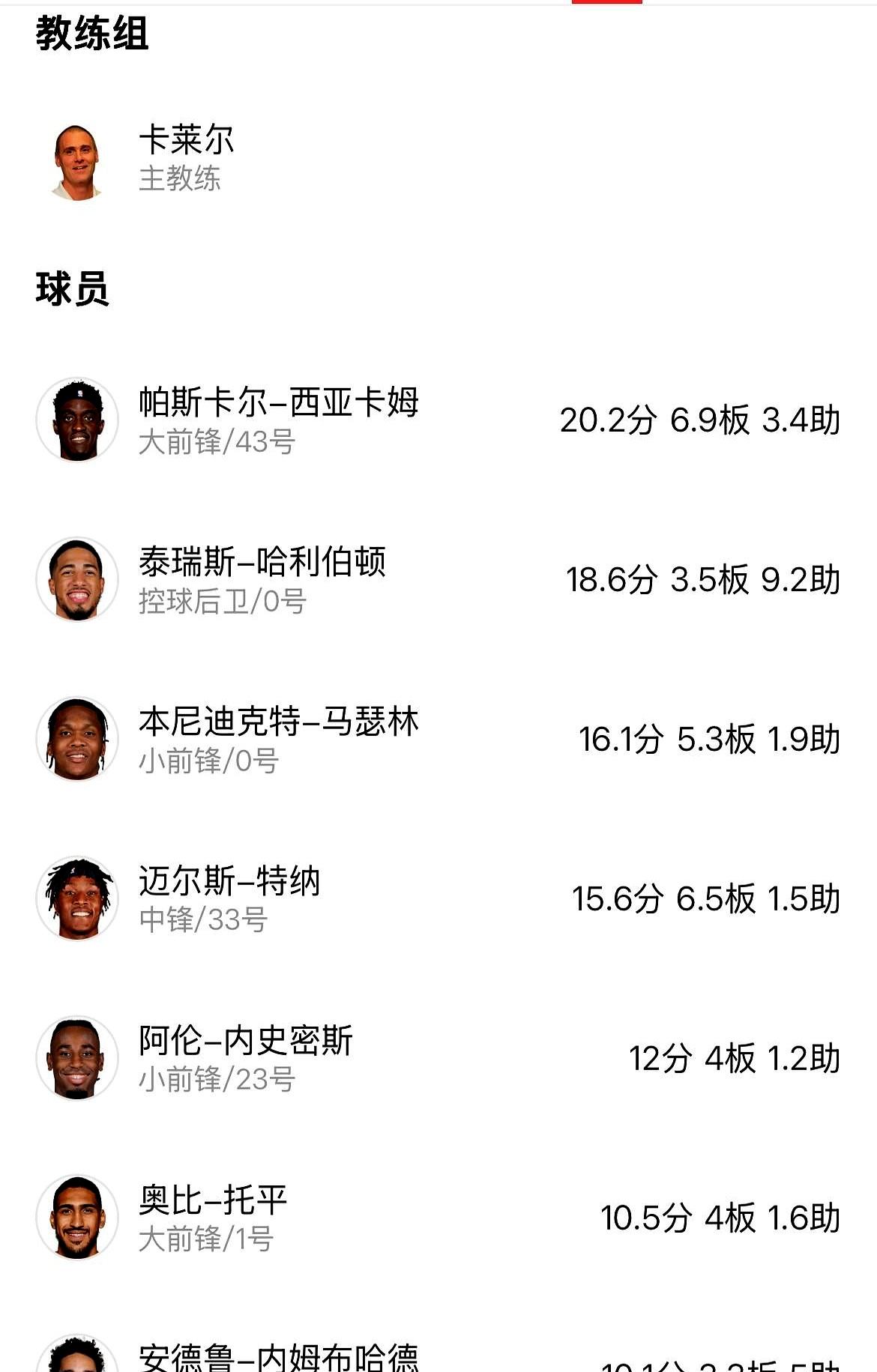
Task: View 安德鲁-内姆布哈德 player info
Action: point(278,1359)
